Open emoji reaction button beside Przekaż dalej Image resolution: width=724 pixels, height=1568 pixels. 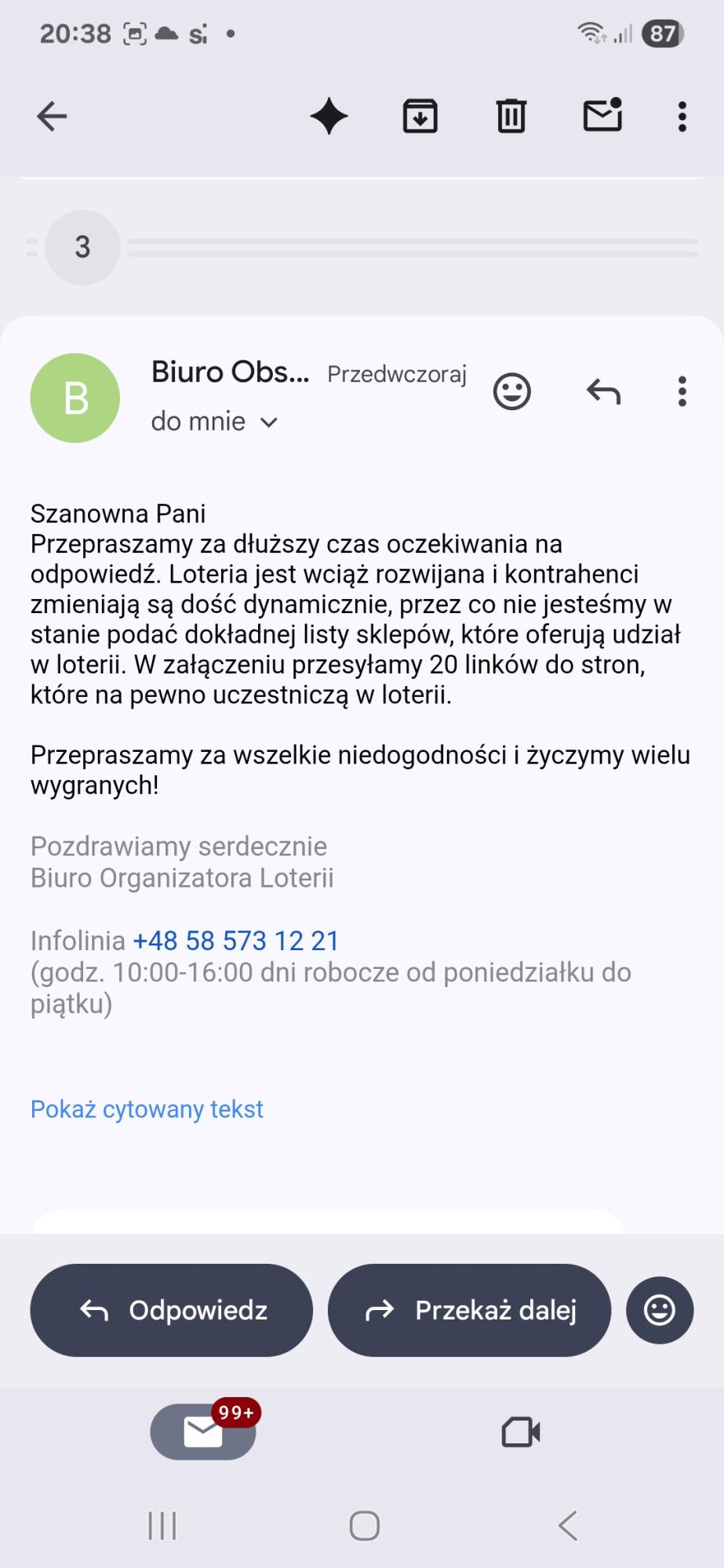coord(659,1310)
